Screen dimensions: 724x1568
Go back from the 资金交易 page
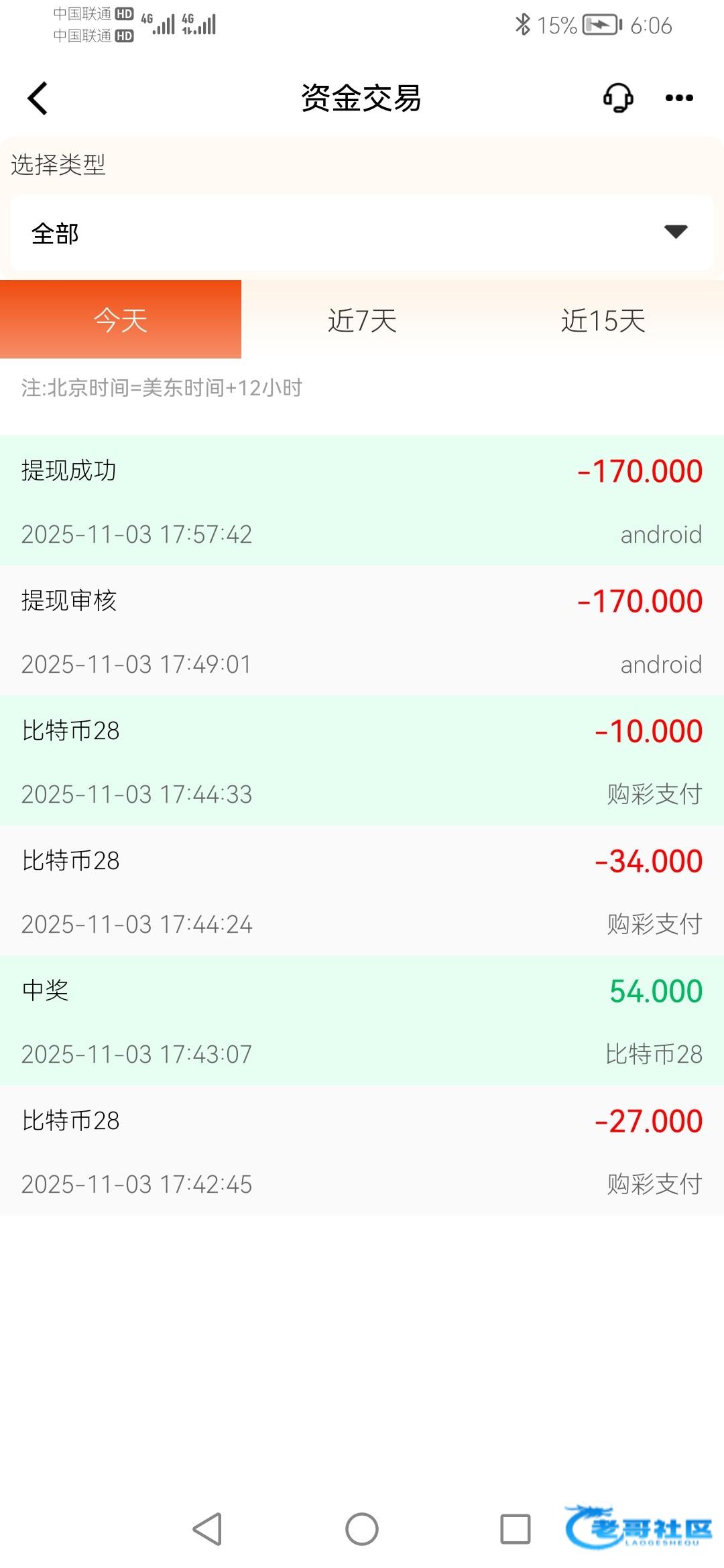(38, 99)
